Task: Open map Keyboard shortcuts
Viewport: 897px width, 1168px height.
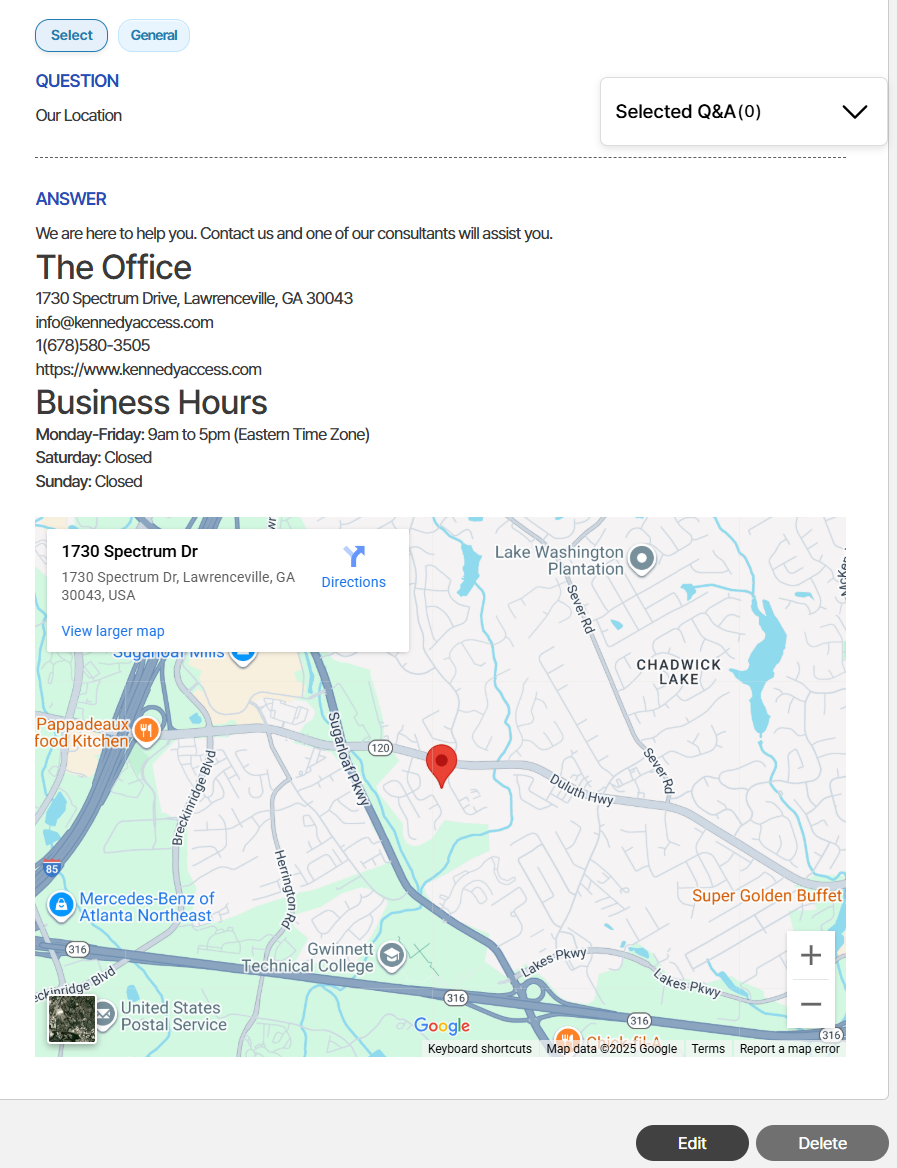Action: (480, 1049)
